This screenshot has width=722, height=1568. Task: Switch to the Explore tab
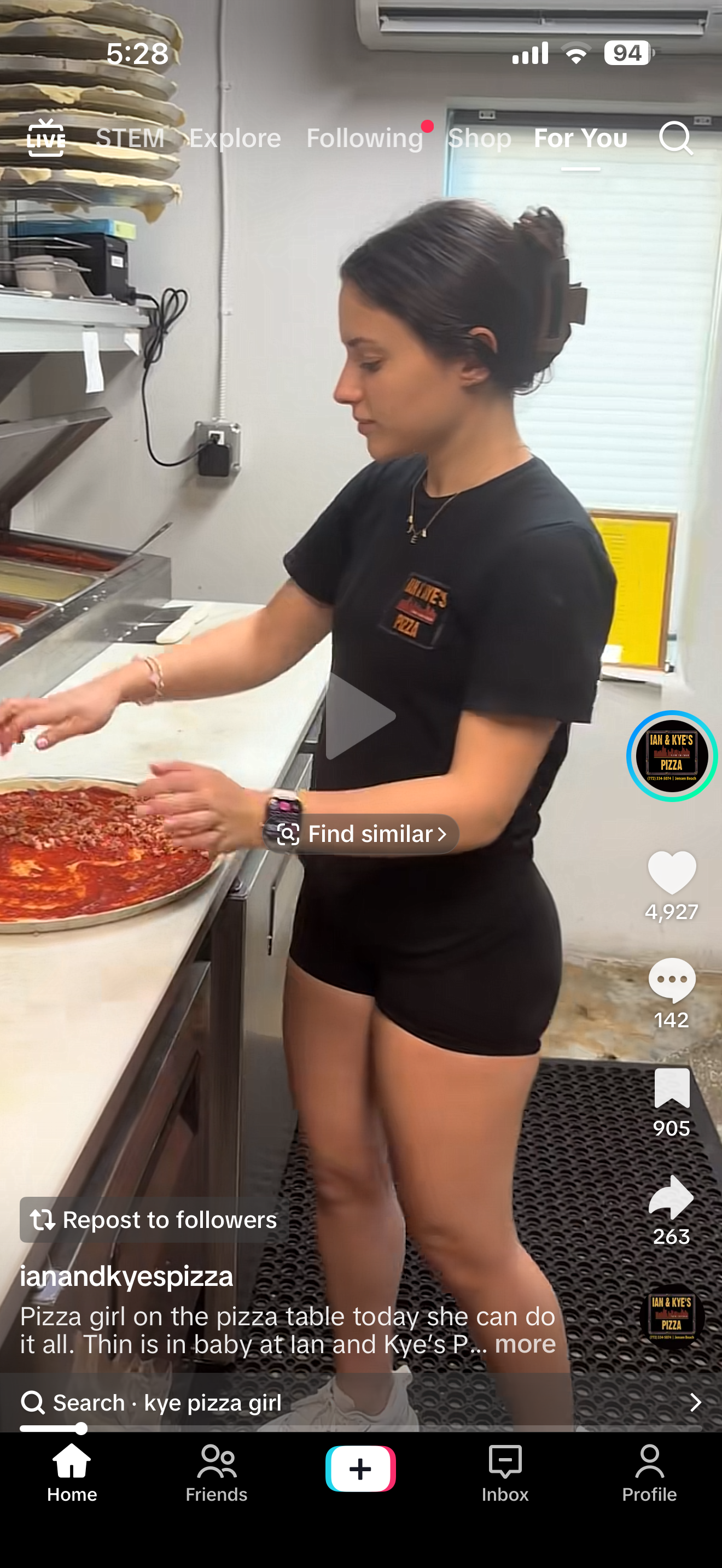[x=235, y=138]
